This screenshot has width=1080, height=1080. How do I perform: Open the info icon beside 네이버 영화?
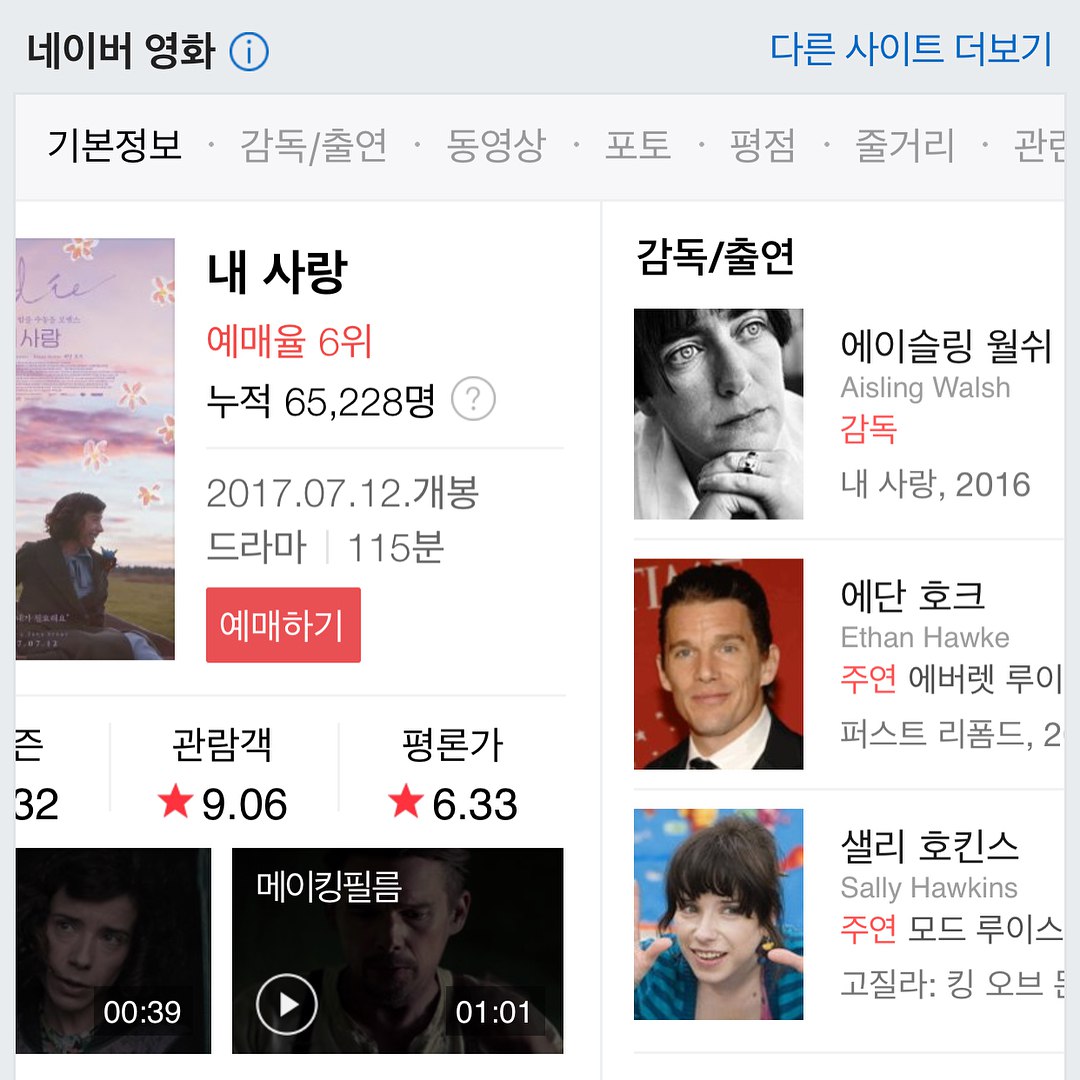click(249, 51)
